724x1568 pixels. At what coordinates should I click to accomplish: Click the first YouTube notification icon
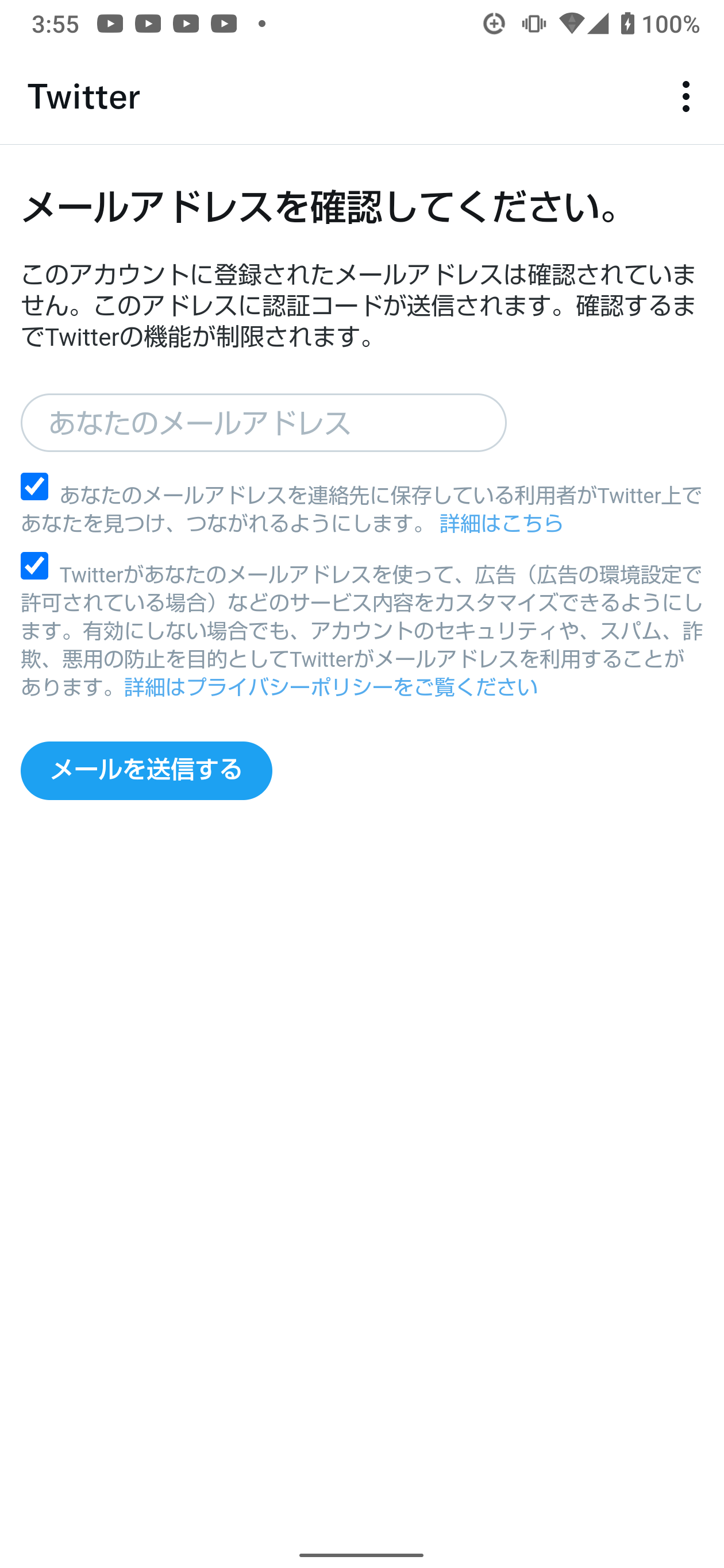pyautogui.click(x=111, y=24)
